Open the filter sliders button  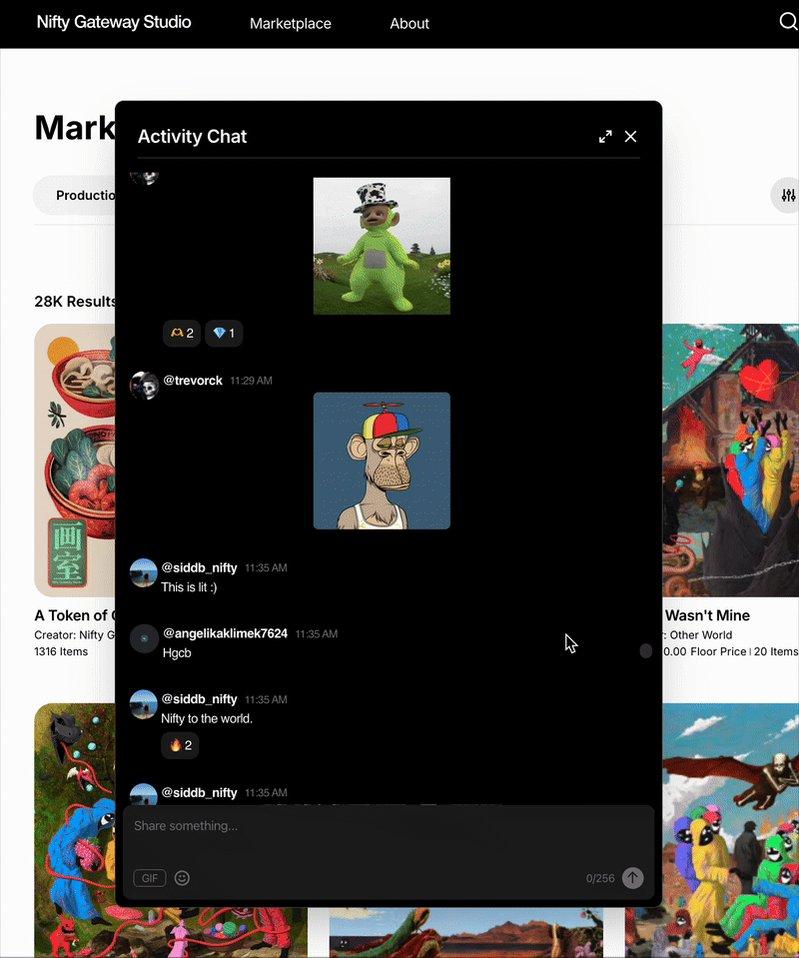tap(787, 195)
